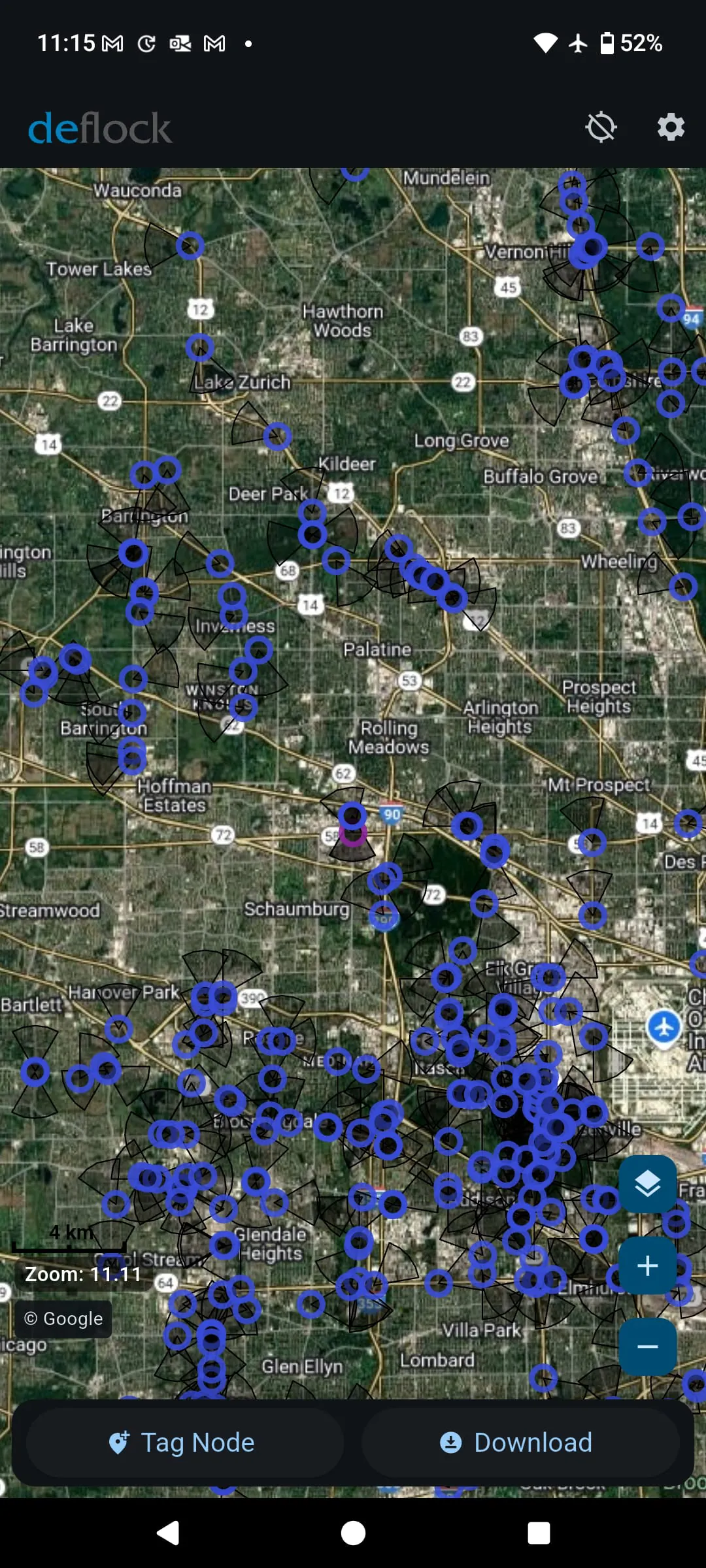
Task: Open the map layers selector
Action: coord(647,1184)
